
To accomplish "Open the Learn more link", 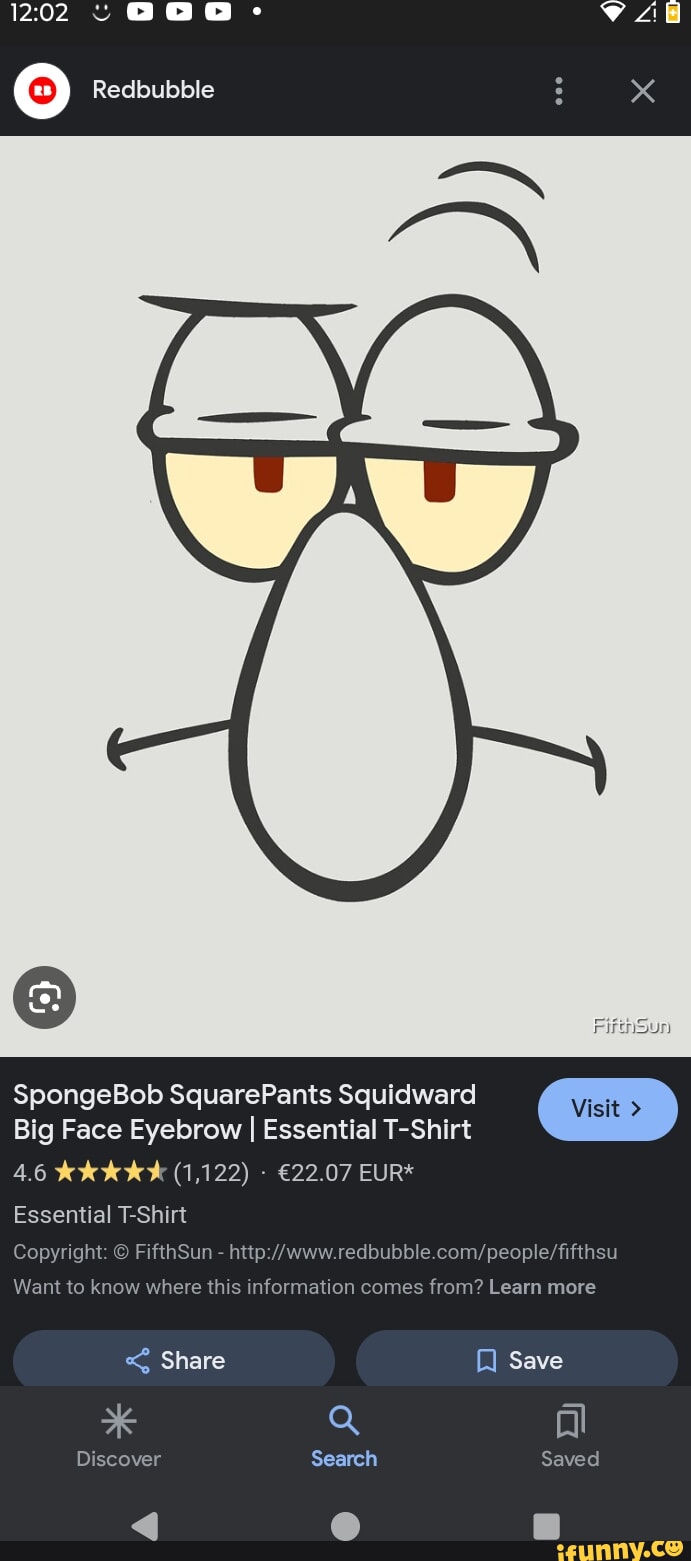I will tap(542, 1287).
